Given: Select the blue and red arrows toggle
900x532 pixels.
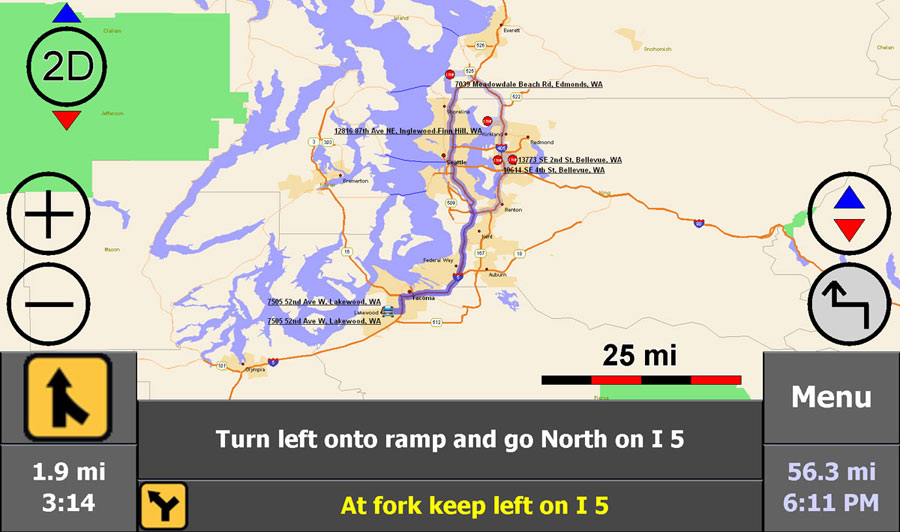Looking at the screenshot, I should [848, 214].
